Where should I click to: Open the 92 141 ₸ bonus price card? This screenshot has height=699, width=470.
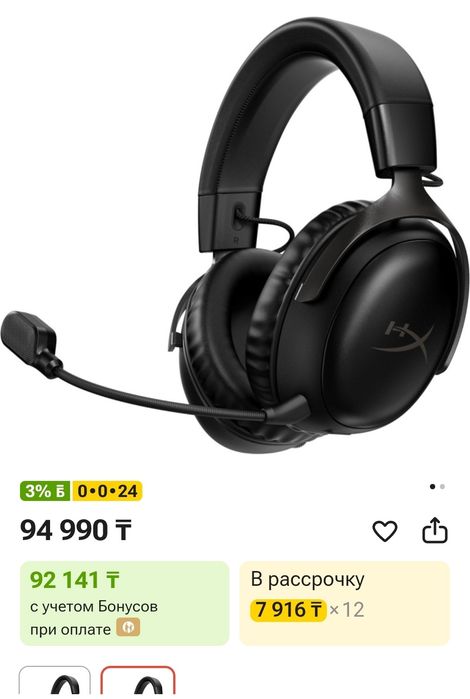(x=124, y=603)
